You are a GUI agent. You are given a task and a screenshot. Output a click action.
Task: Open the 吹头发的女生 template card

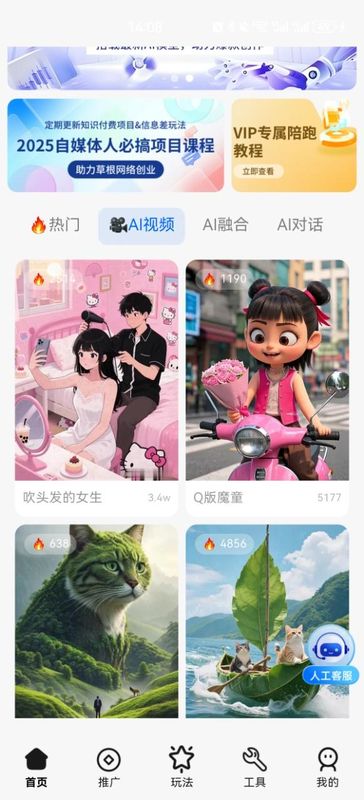[x=96, y=388]
